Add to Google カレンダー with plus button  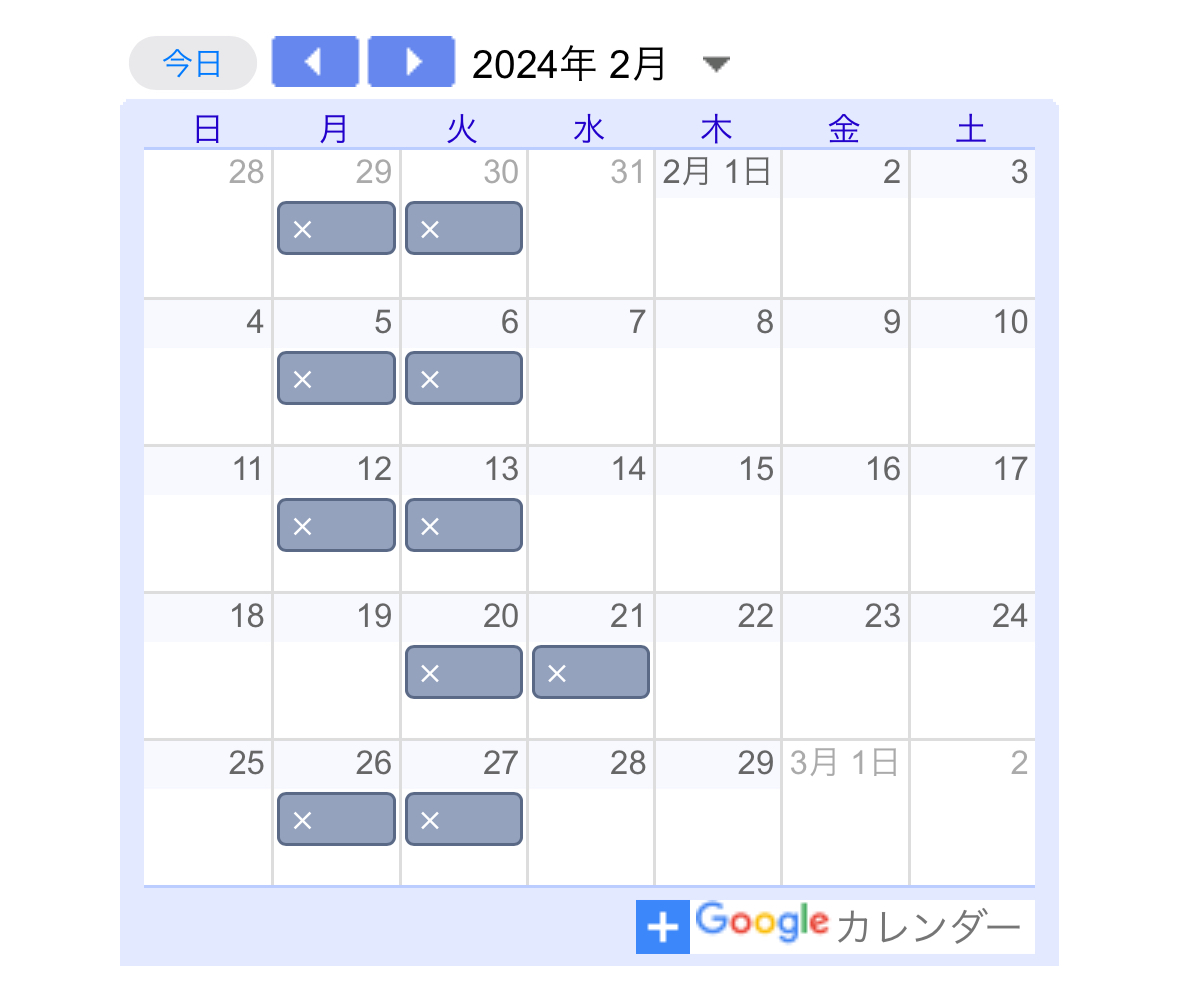click(663, 927)
